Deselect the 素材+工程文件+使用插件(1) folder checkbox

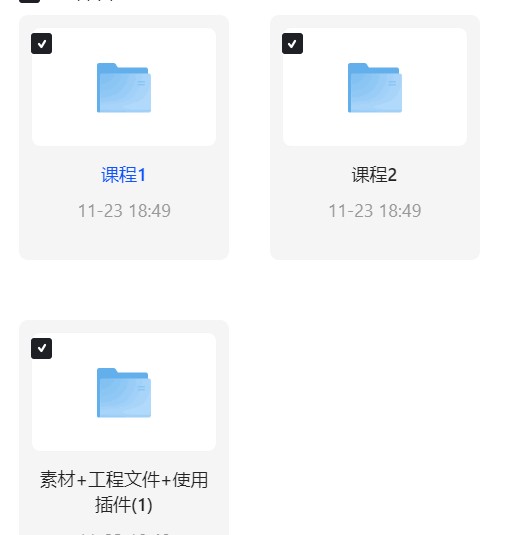(41, 348)
